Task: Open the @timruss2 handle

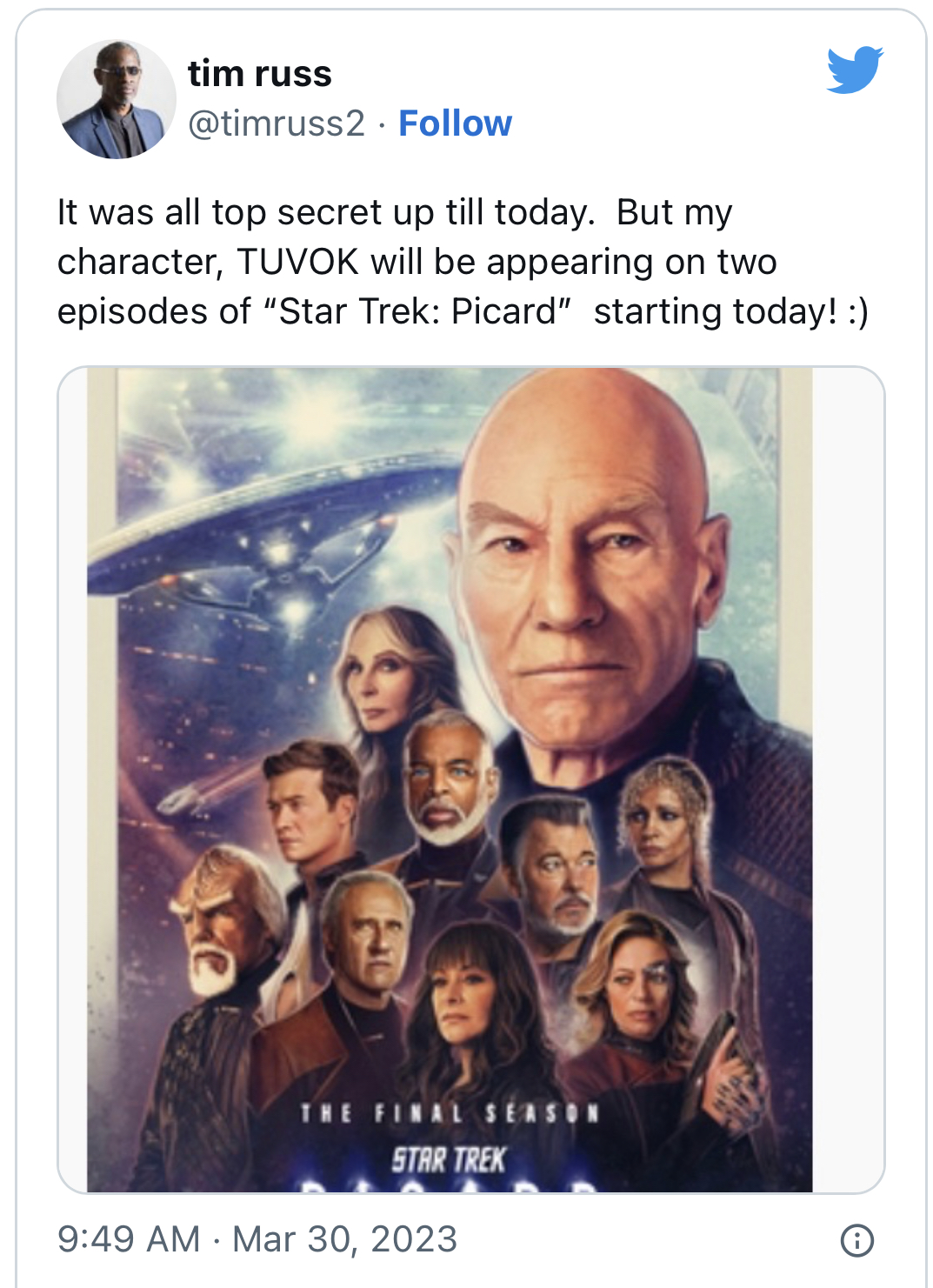Action: (277, 123)
